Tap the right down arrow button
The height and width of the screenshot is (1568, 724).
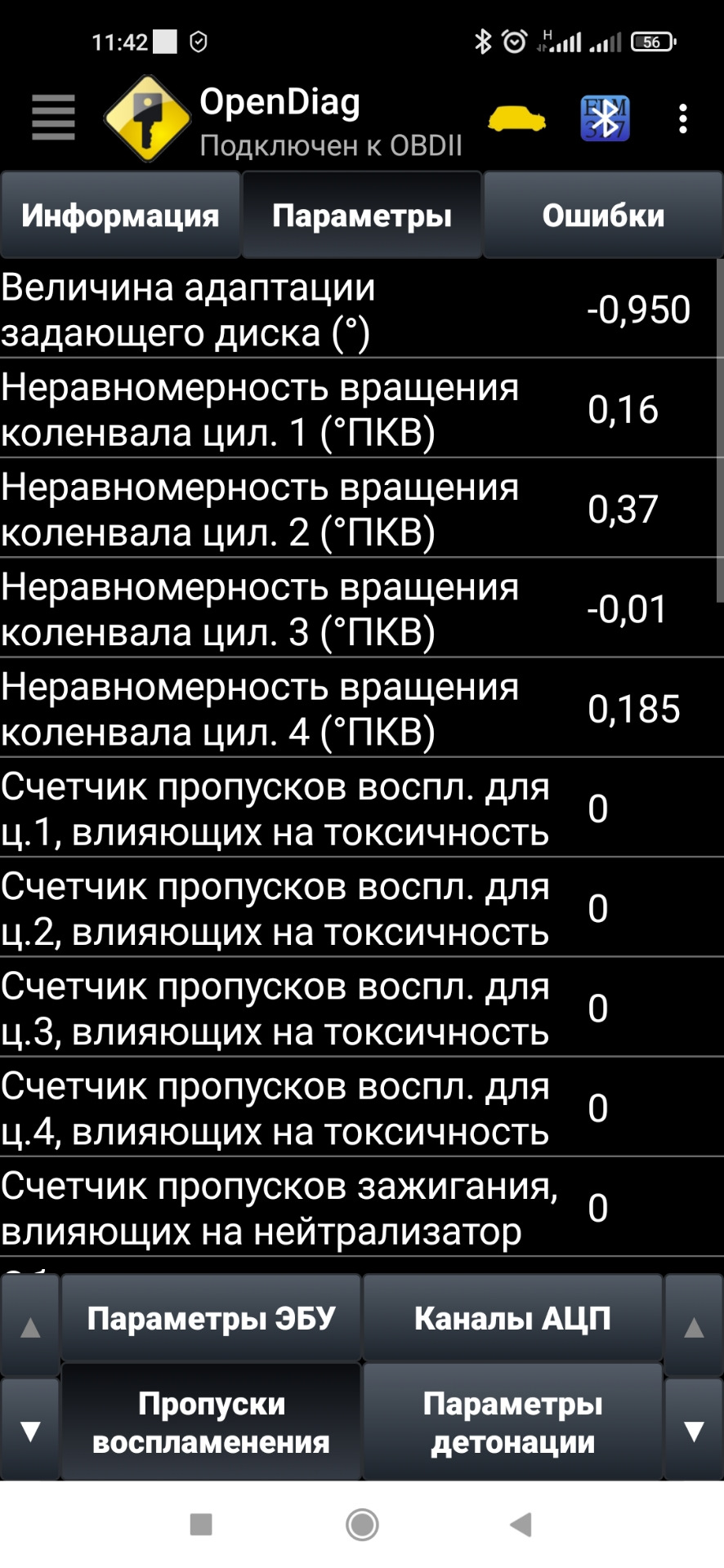pos(694,1431)
